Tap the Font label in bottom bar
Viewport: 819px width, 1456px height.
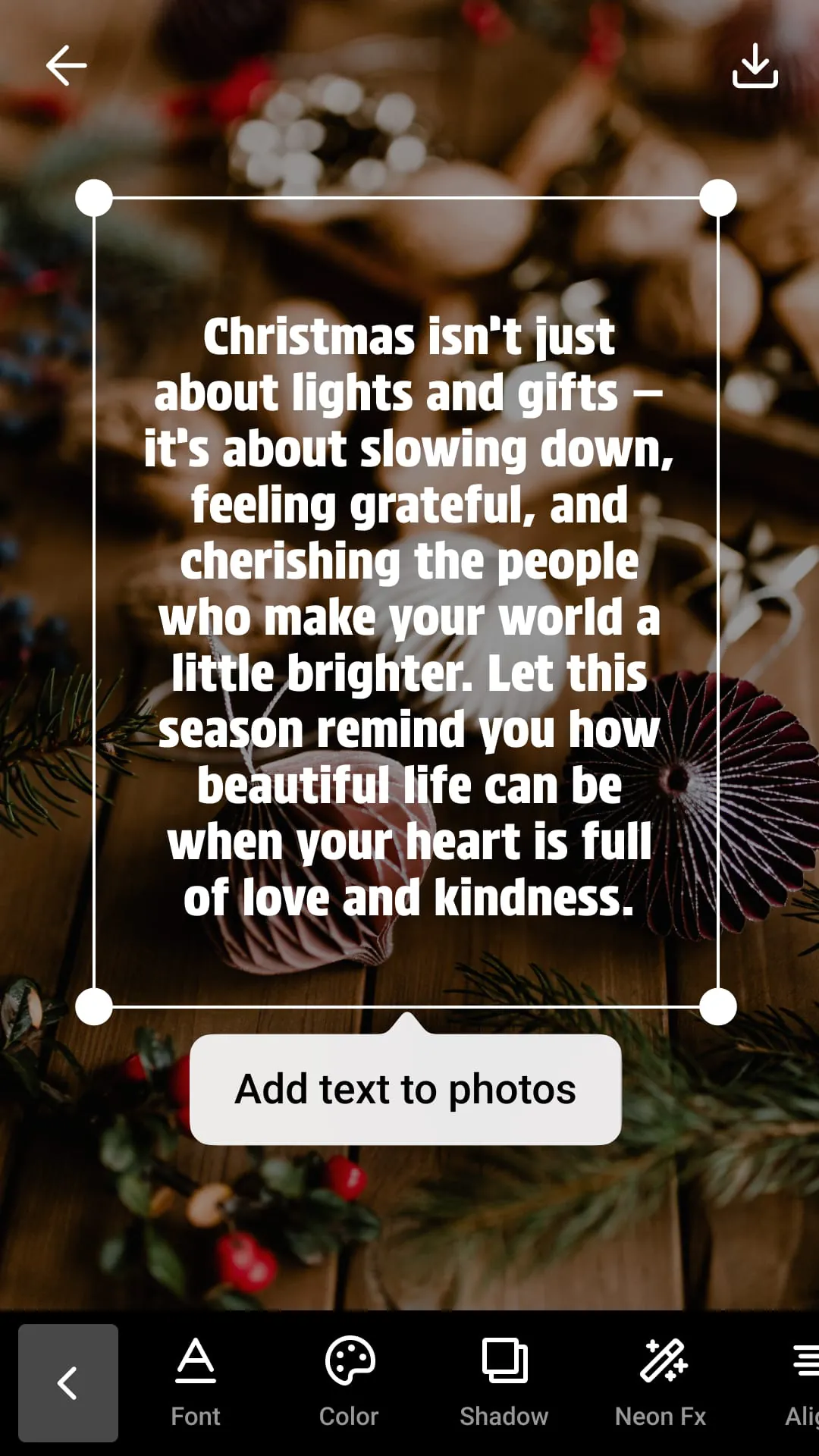point(196,1415)
